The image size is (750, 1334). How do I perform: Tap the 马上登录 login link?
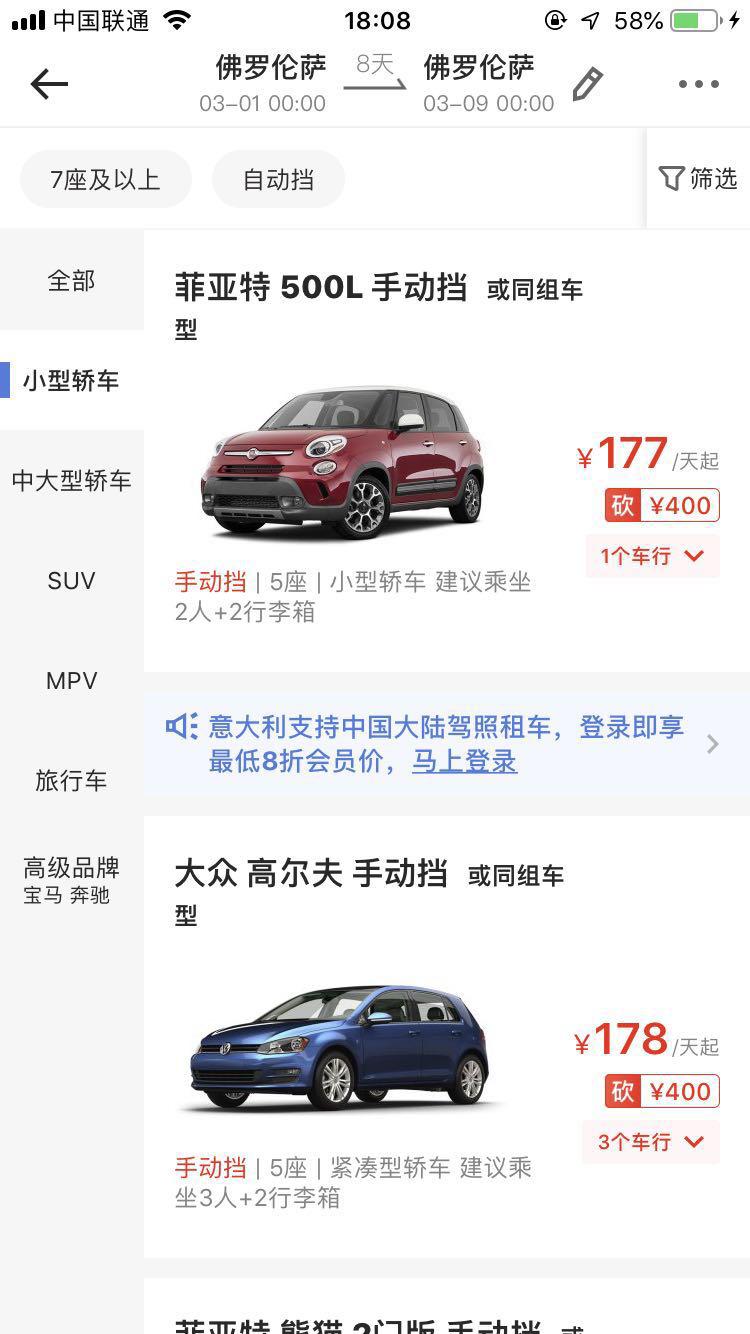(464, 762)
